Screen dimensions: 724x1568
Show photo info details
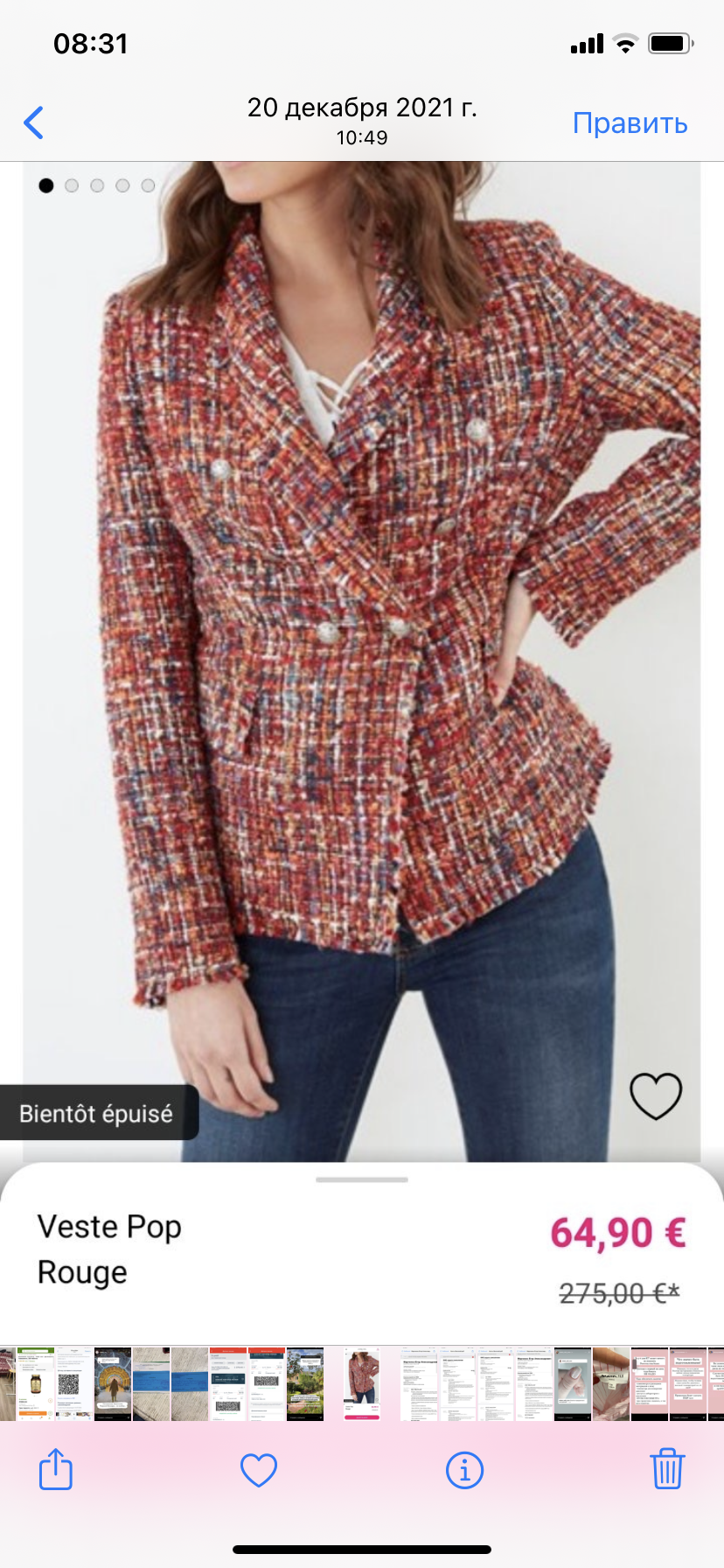[464, 1470]
